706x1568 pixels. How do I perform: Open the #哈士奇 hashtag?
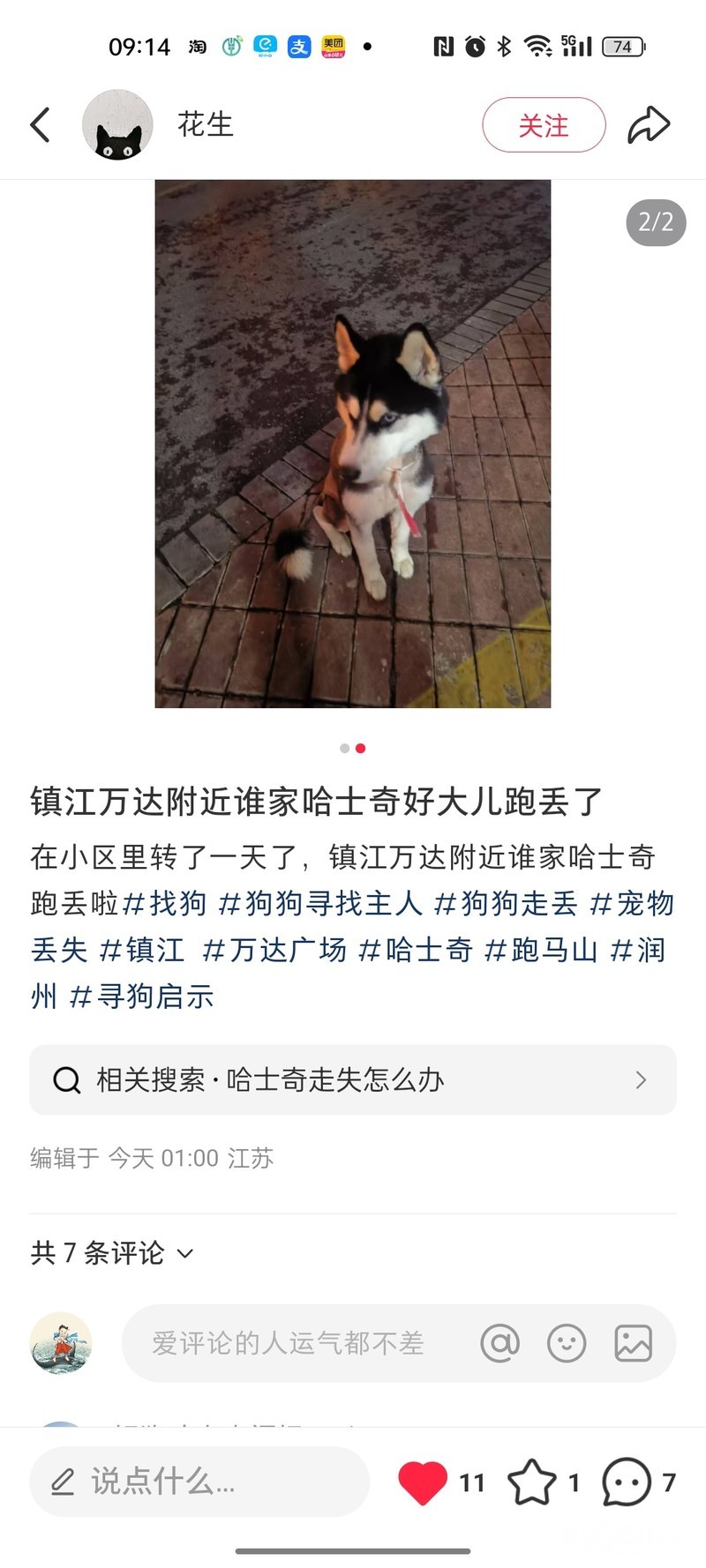pyautogui.click(x=416, y=950)
